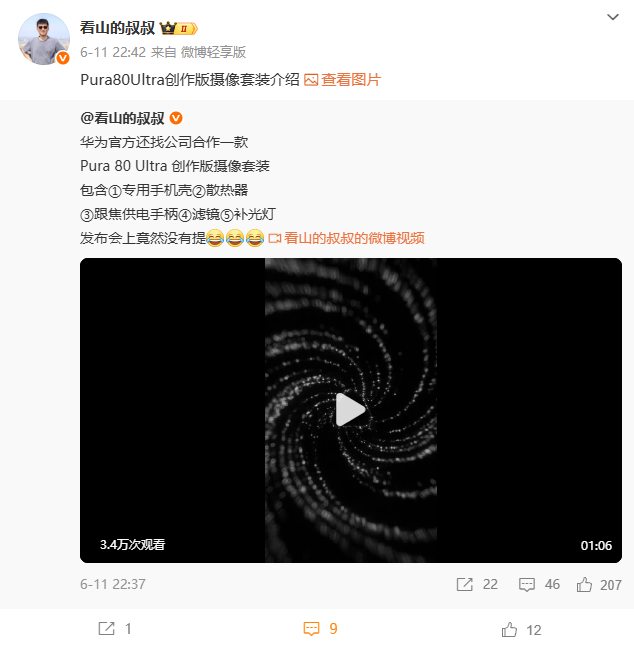634x651 pixels.
Task: Open the @看山的叔叔 mention in the repost
Action: click(124, 117)
